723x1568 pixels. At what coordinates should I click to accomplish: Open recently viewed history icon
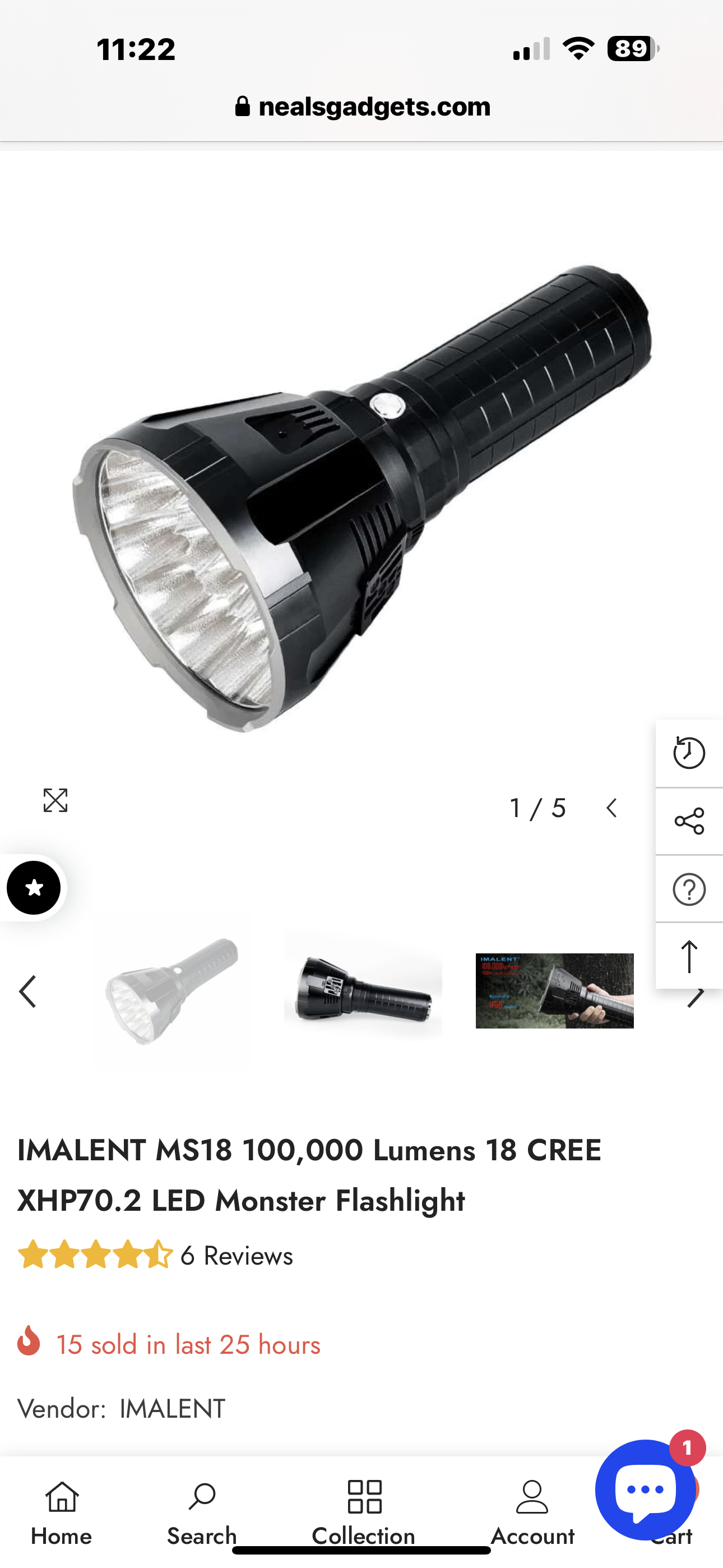point(689,753)
